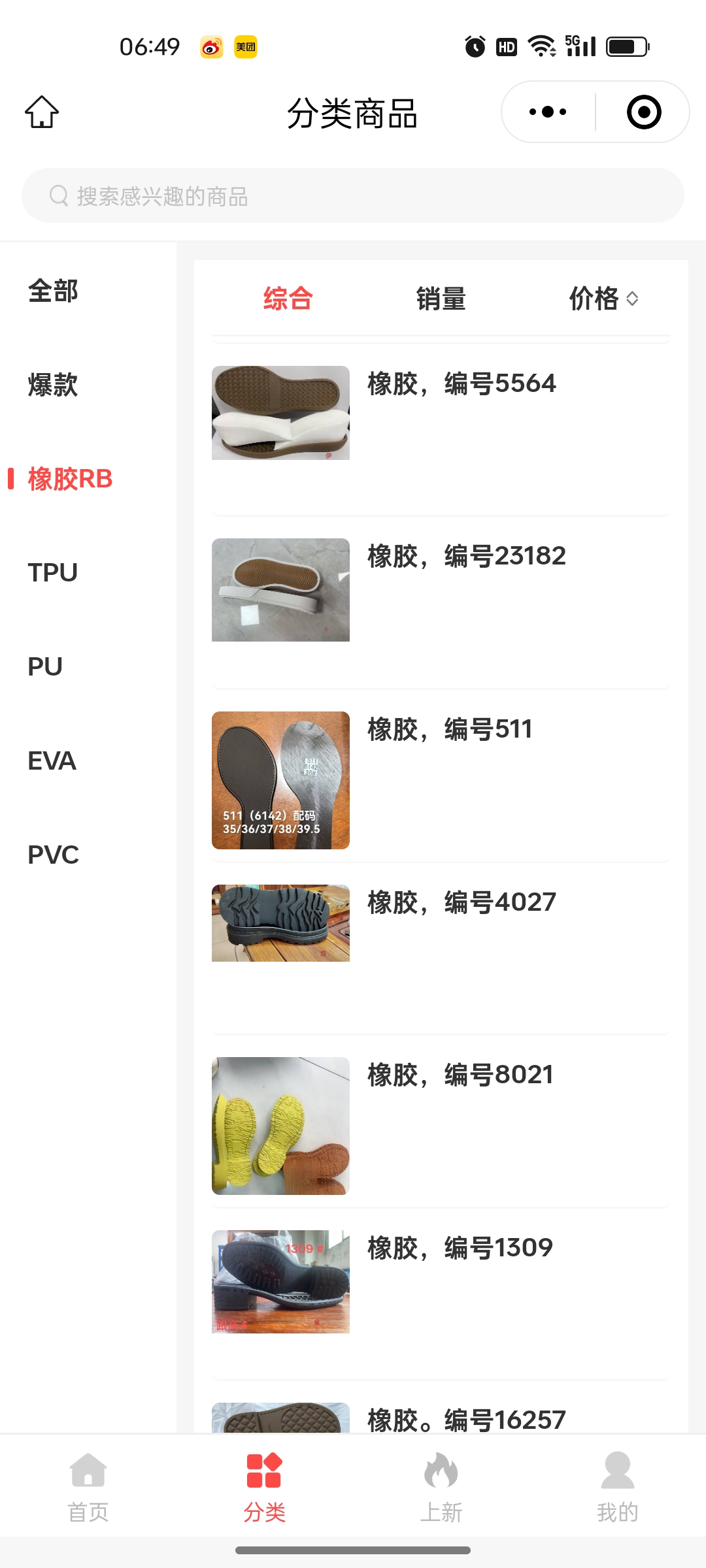
Task: Close the mini-program with the circle button
Action: pyautogui.click(x=644, y=112)
